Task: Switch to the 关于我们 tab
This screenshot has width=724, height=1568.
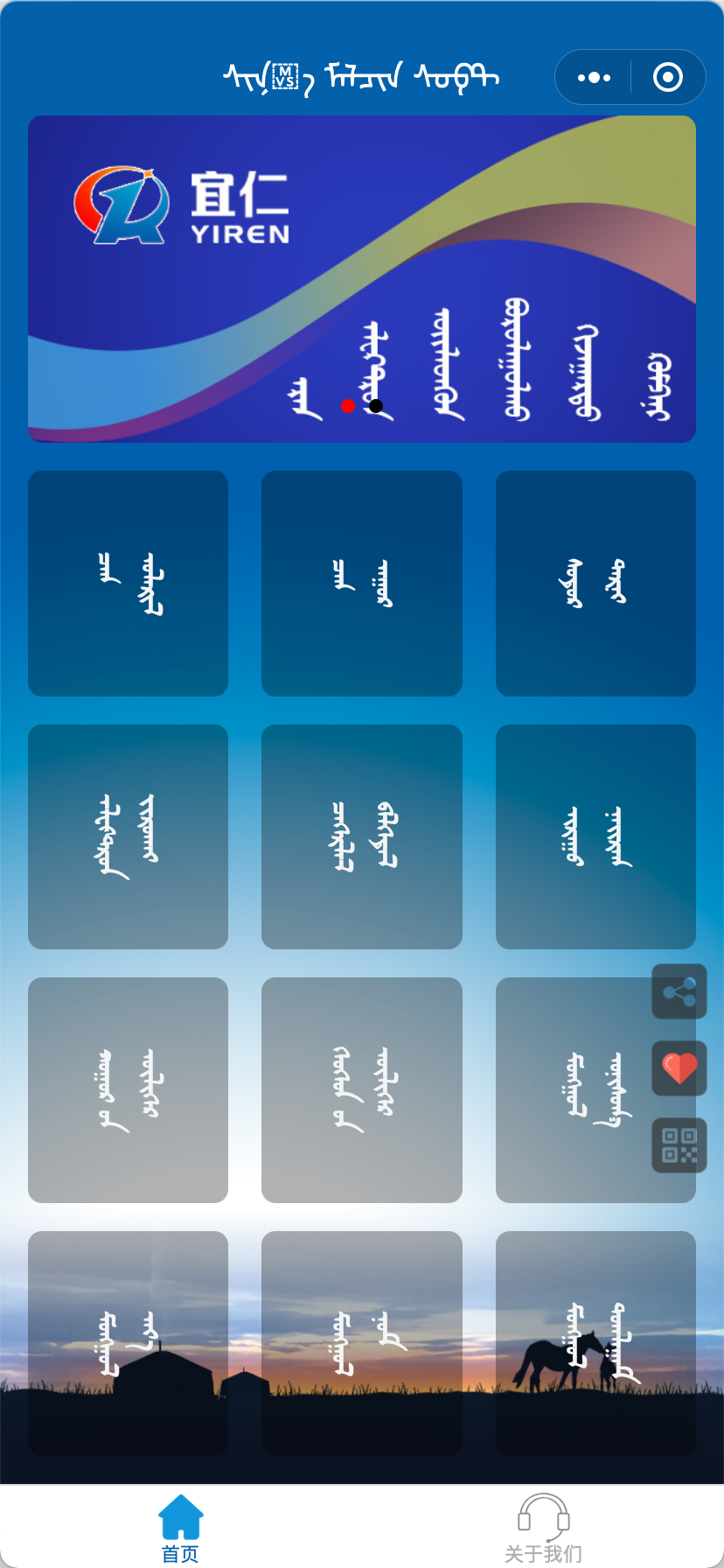Action: [543, 1528]
